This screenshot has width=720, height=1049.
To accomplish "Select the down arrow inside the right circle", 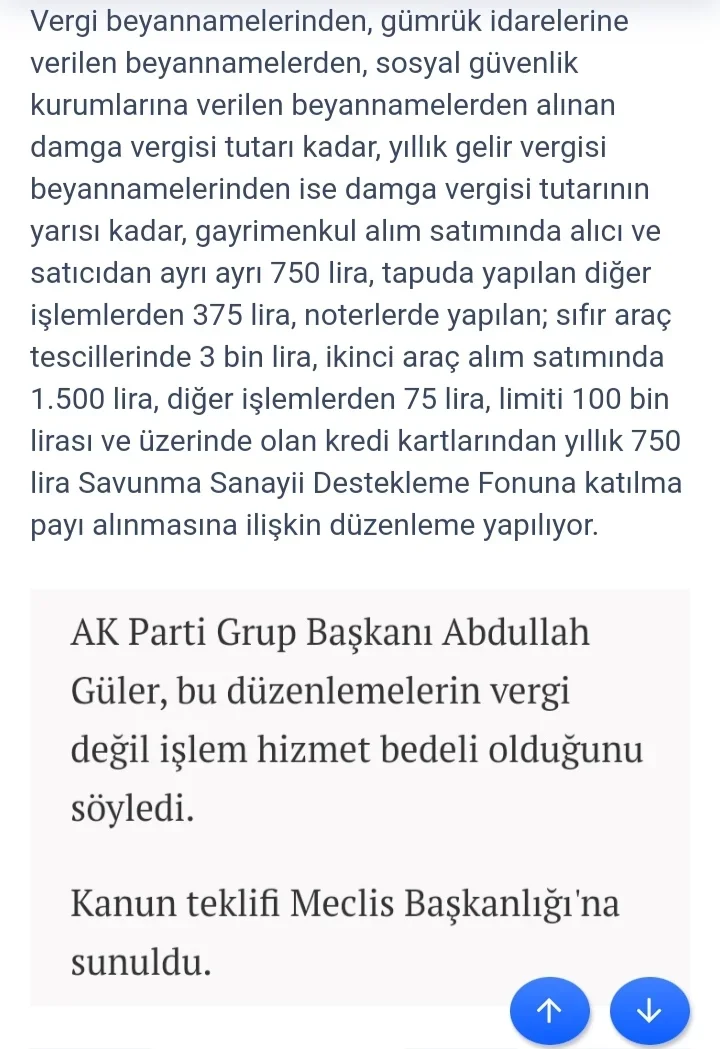I will coord(649,1010).
